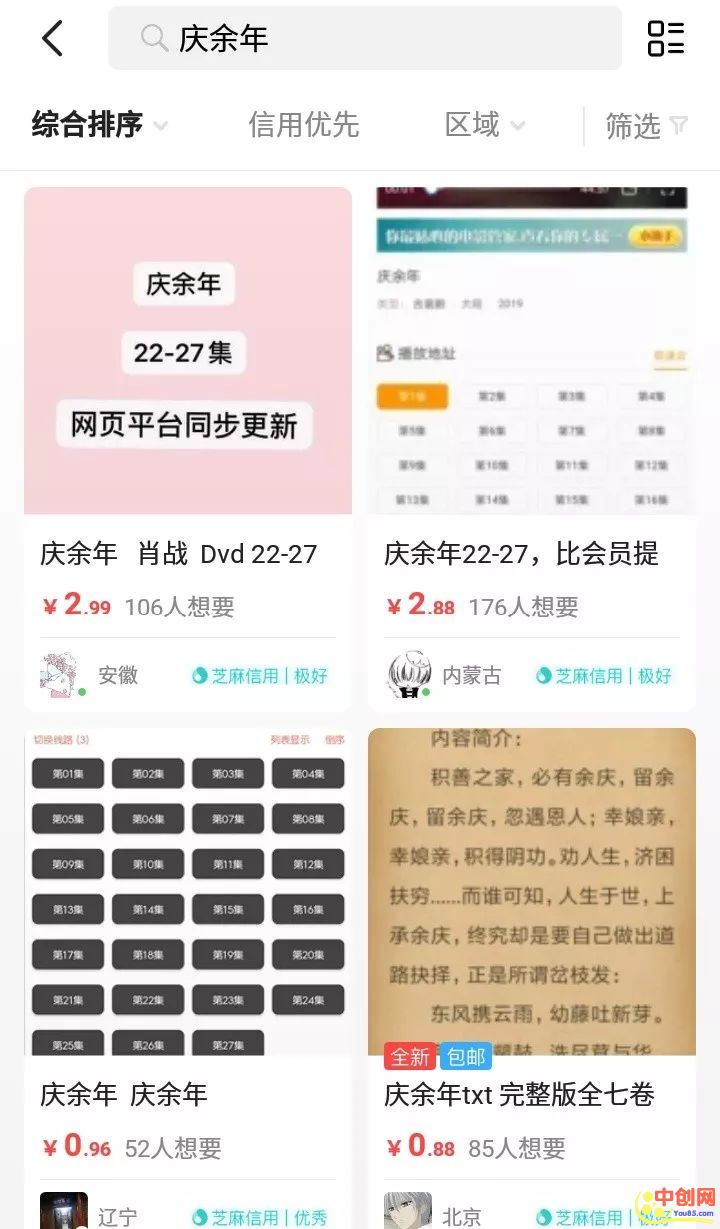View the seller avatar from 内蒙古
Viewport: 720px width, 1229px height.
[408, 676]
